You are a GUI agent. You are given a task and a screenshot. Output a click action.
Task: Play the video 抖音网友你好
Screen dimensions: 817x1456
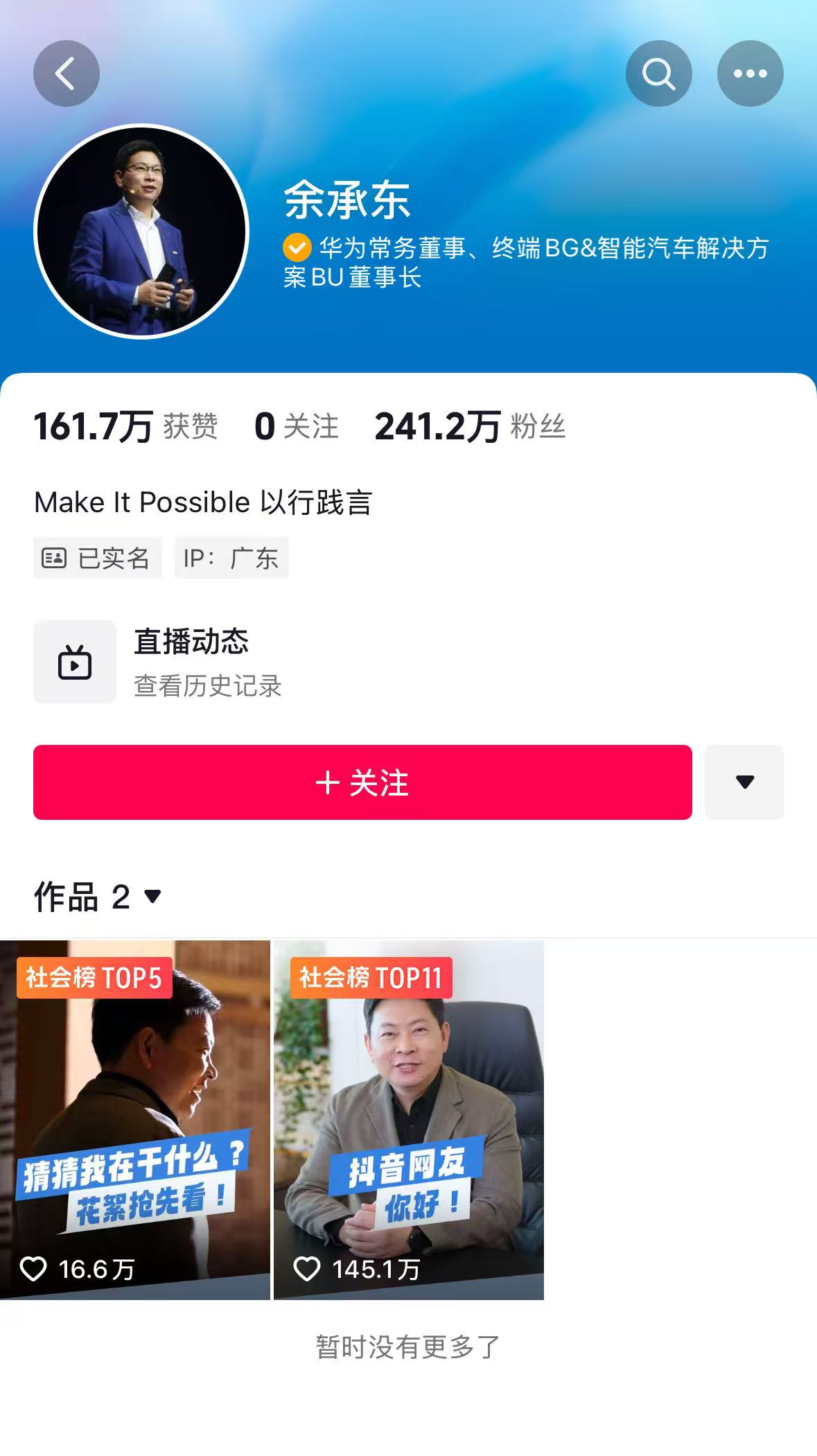pyautogui.click(x=409, y=1119)
